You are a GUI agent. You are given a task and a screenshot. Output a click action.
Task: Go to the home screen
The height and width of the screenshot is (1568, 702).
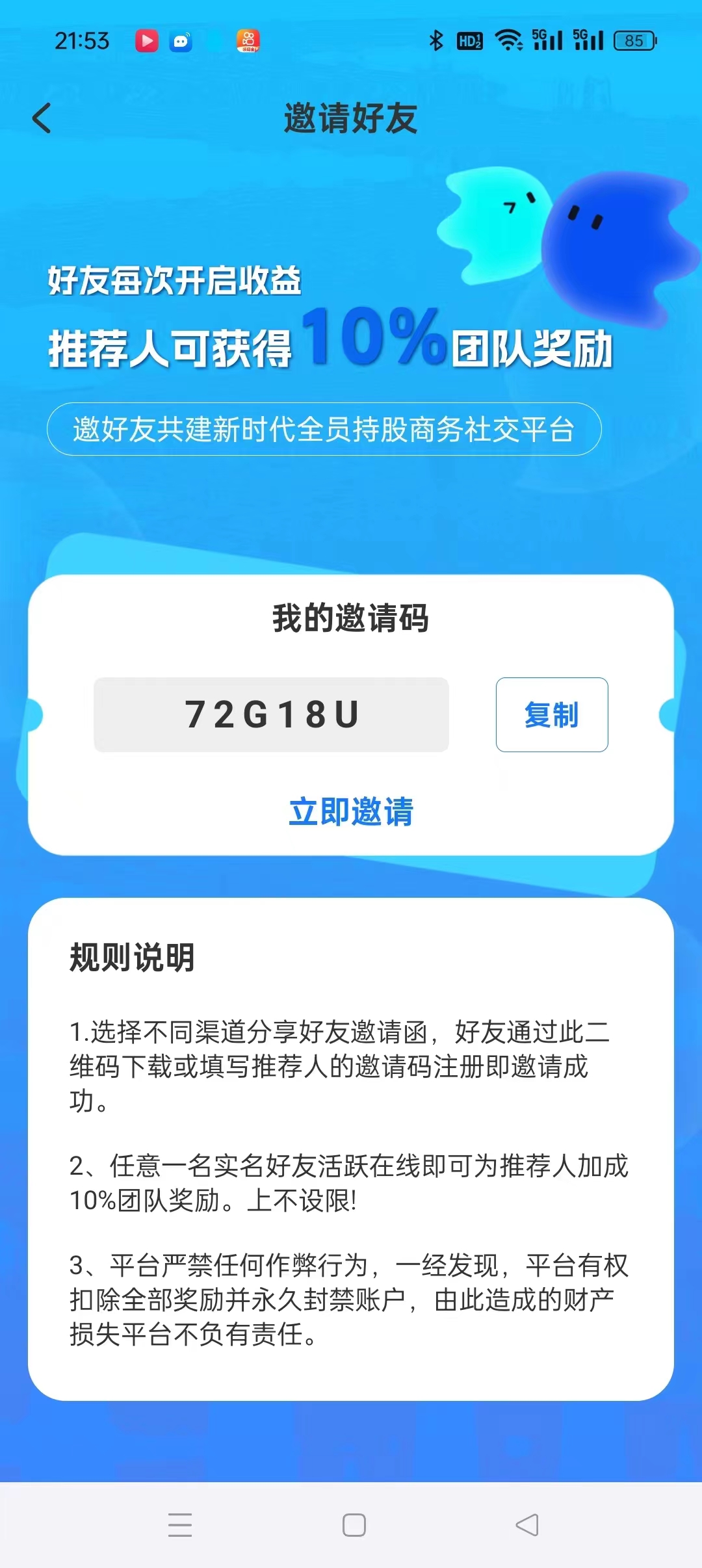click(354, 1524)
